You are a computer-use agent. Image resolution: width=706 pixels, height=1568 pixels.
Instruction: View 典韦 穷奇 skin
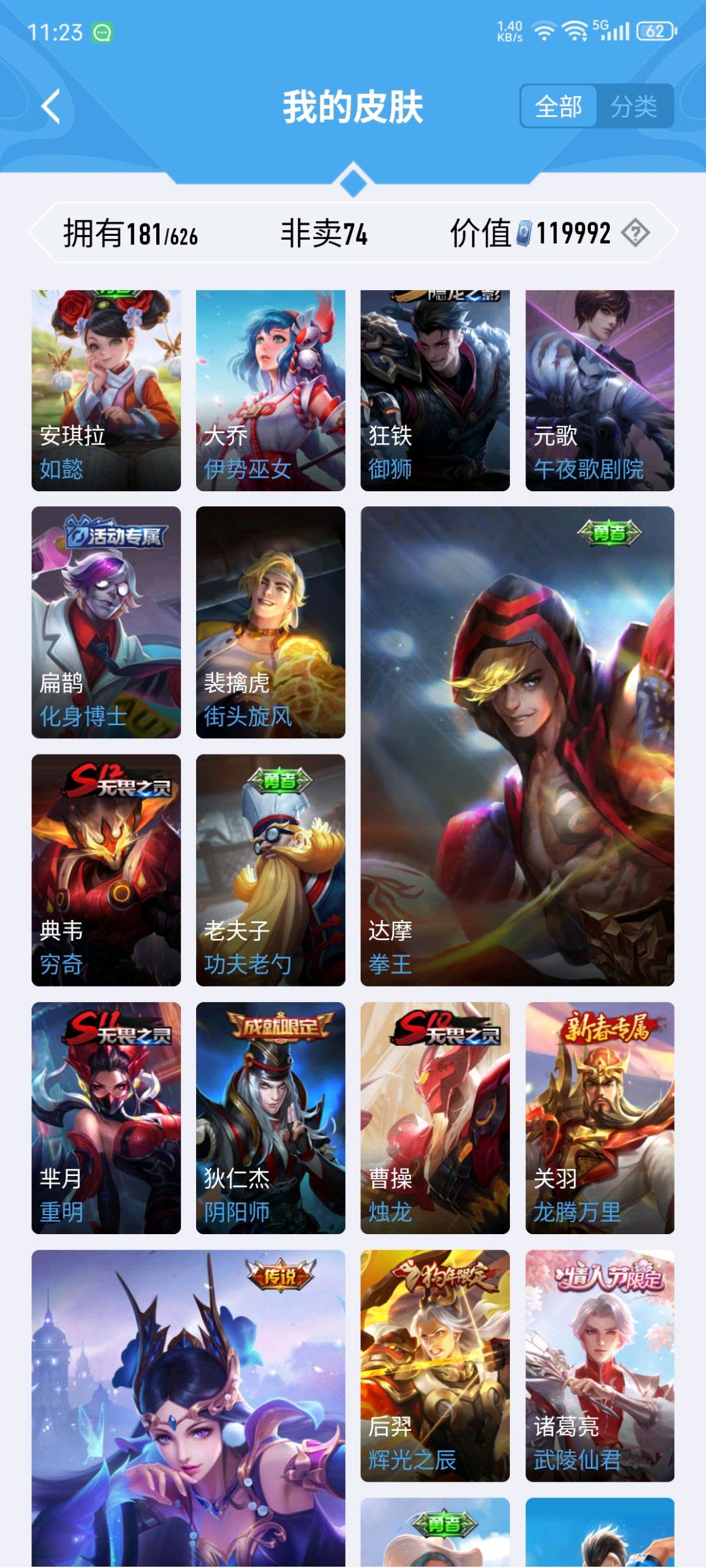click(x=106, y=870)
